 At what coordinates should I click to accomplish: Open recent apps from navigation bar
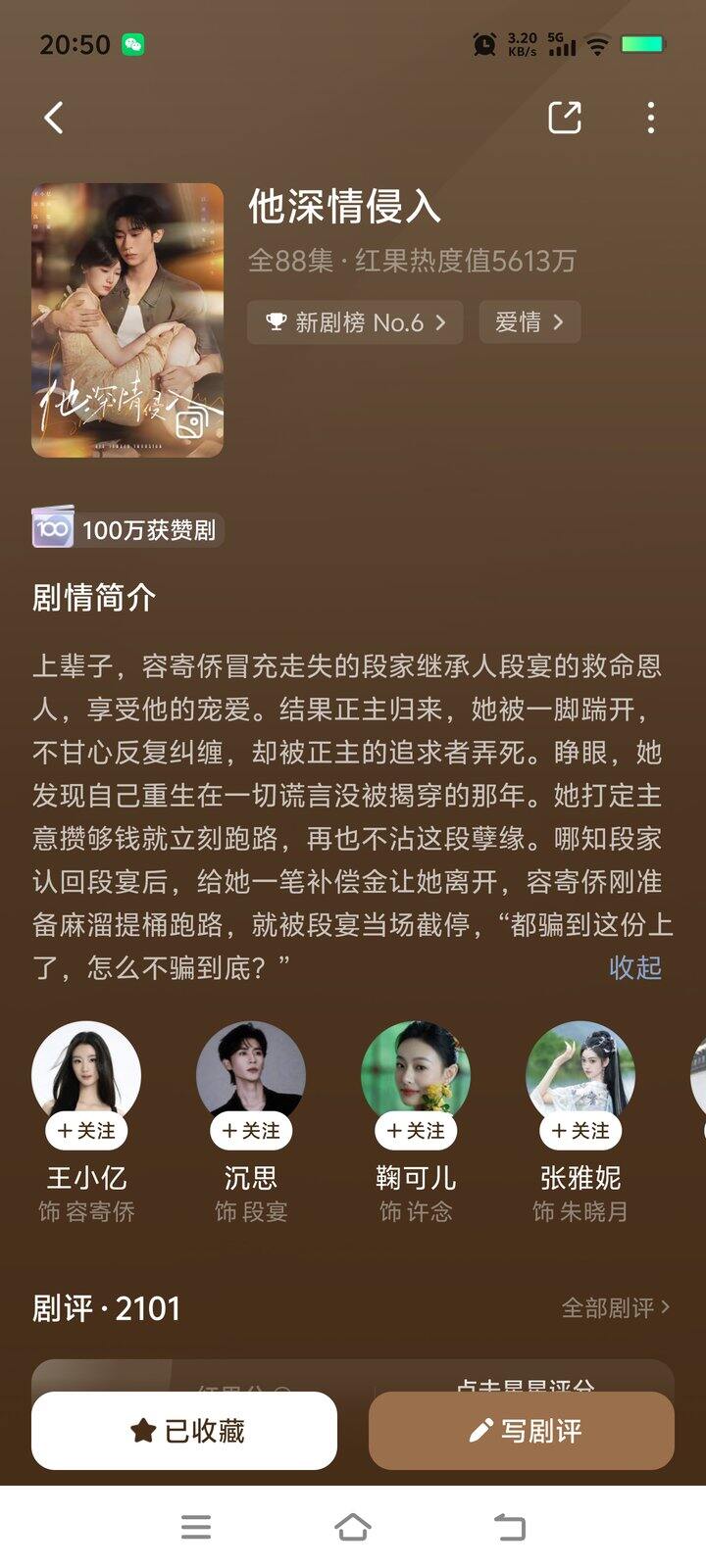pos(196,1527)
